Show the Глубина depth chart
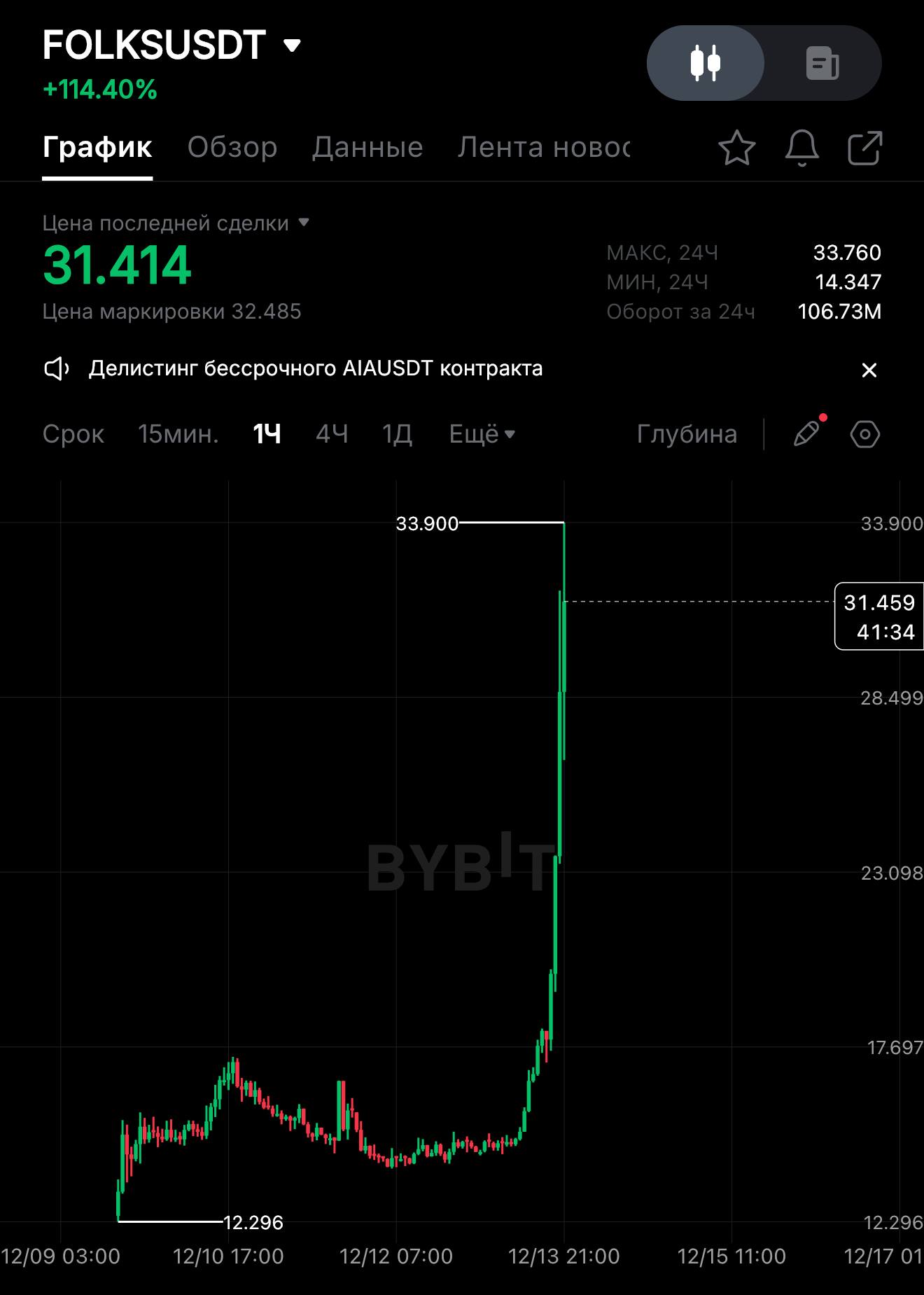 [687, 434]
